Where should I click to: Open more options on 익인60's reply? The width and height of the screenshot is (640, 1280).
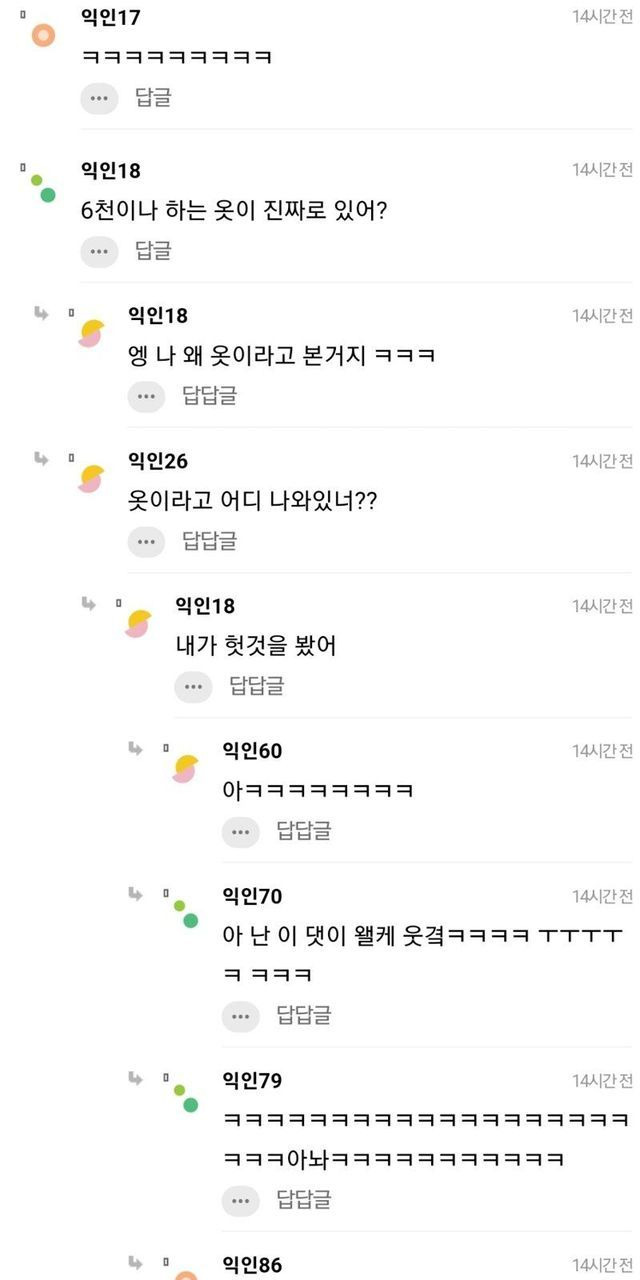[240, 831]
